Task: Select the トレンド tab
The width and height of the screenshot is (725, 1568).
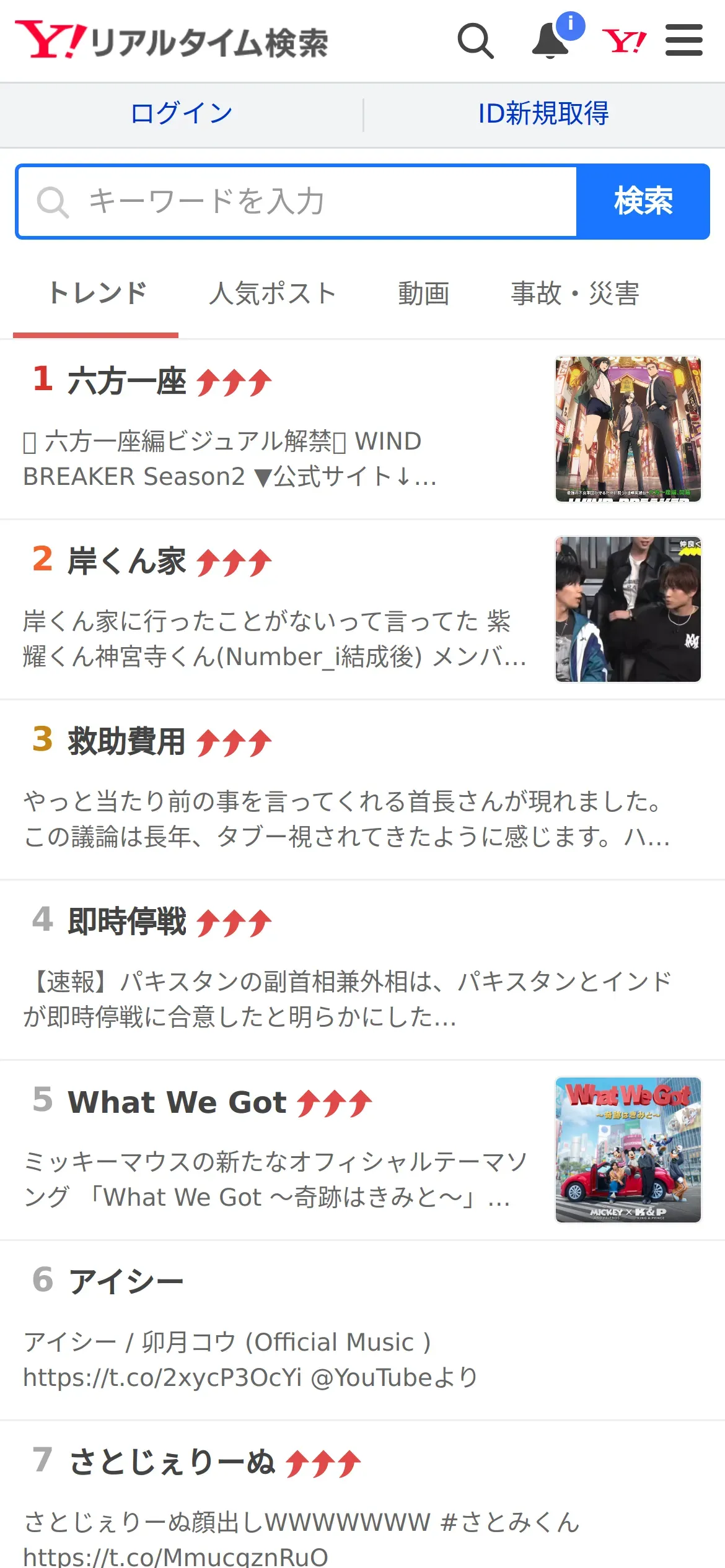Action: 97,294
